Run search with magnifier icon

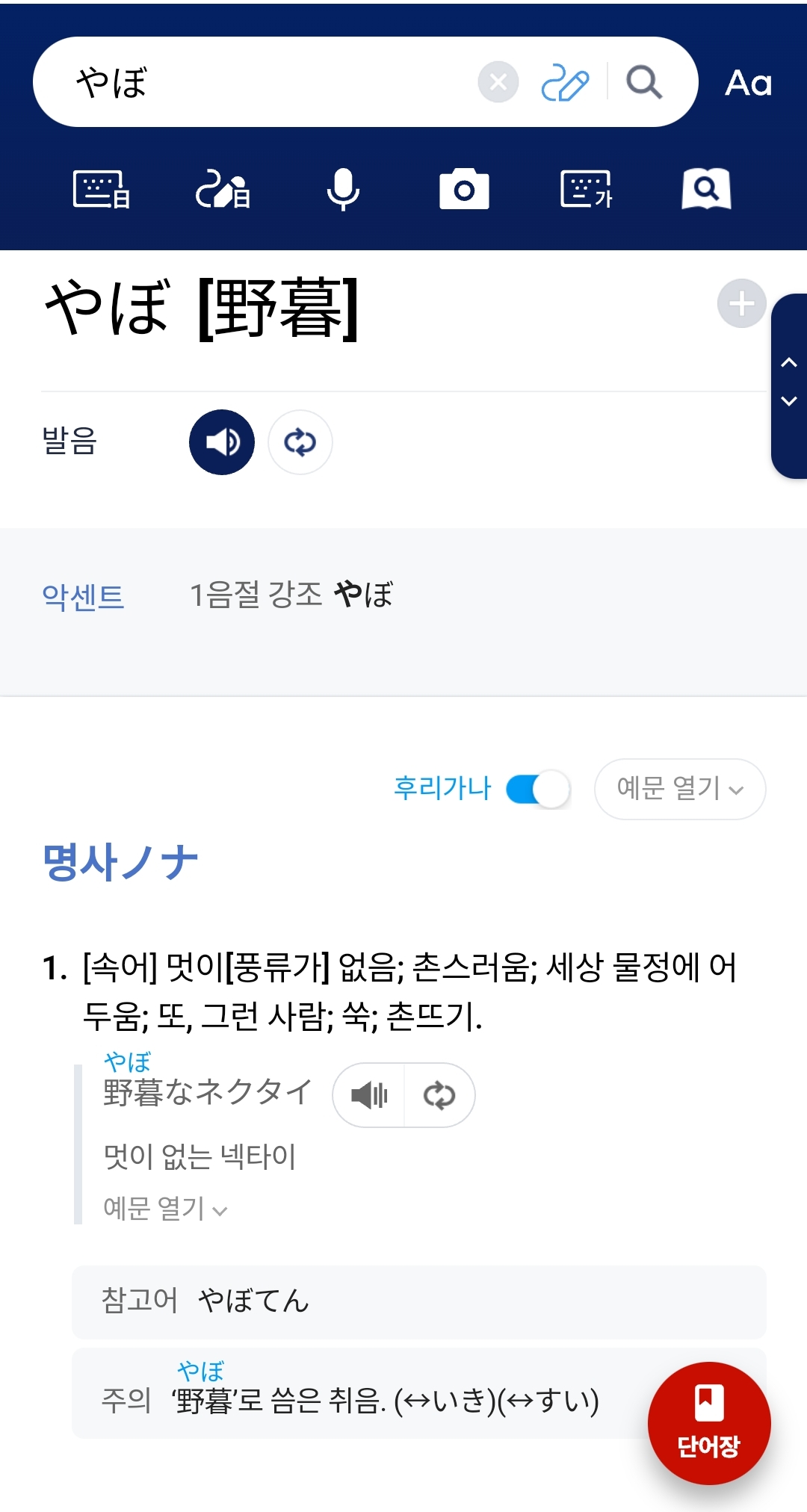point(644,82)
